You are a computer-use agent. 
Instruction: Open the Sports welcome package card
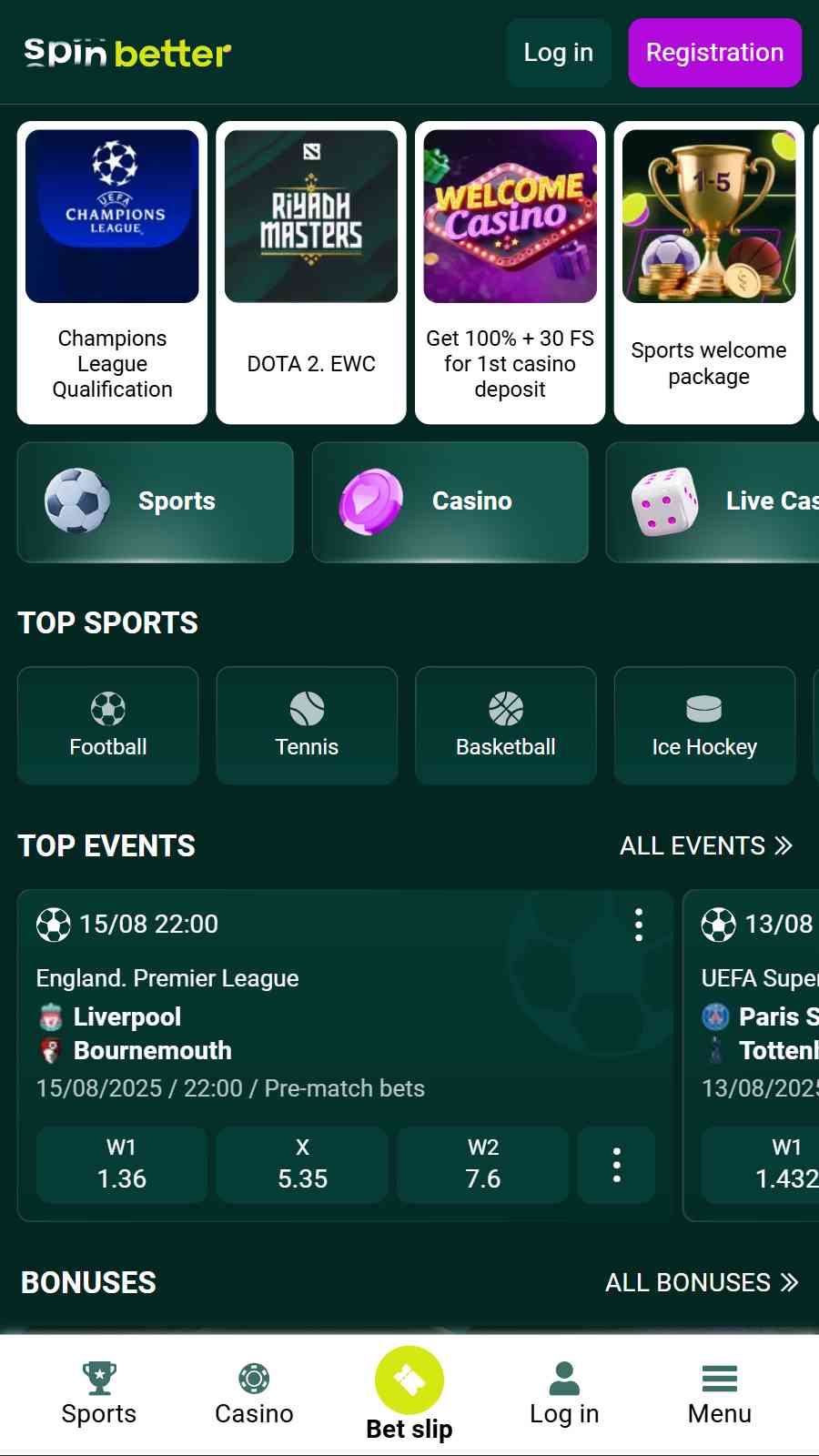(x=709, y=272)
